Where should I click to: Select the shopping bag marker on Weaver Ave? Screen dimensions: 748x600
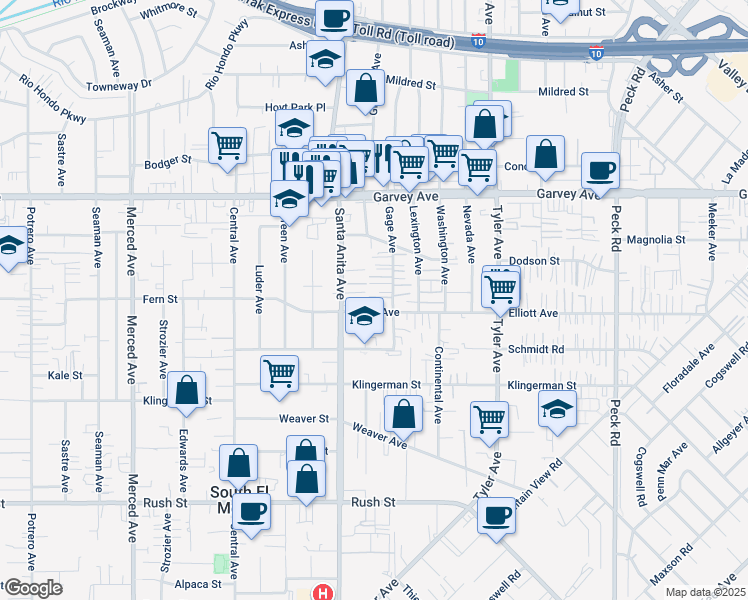coord(403,413)
